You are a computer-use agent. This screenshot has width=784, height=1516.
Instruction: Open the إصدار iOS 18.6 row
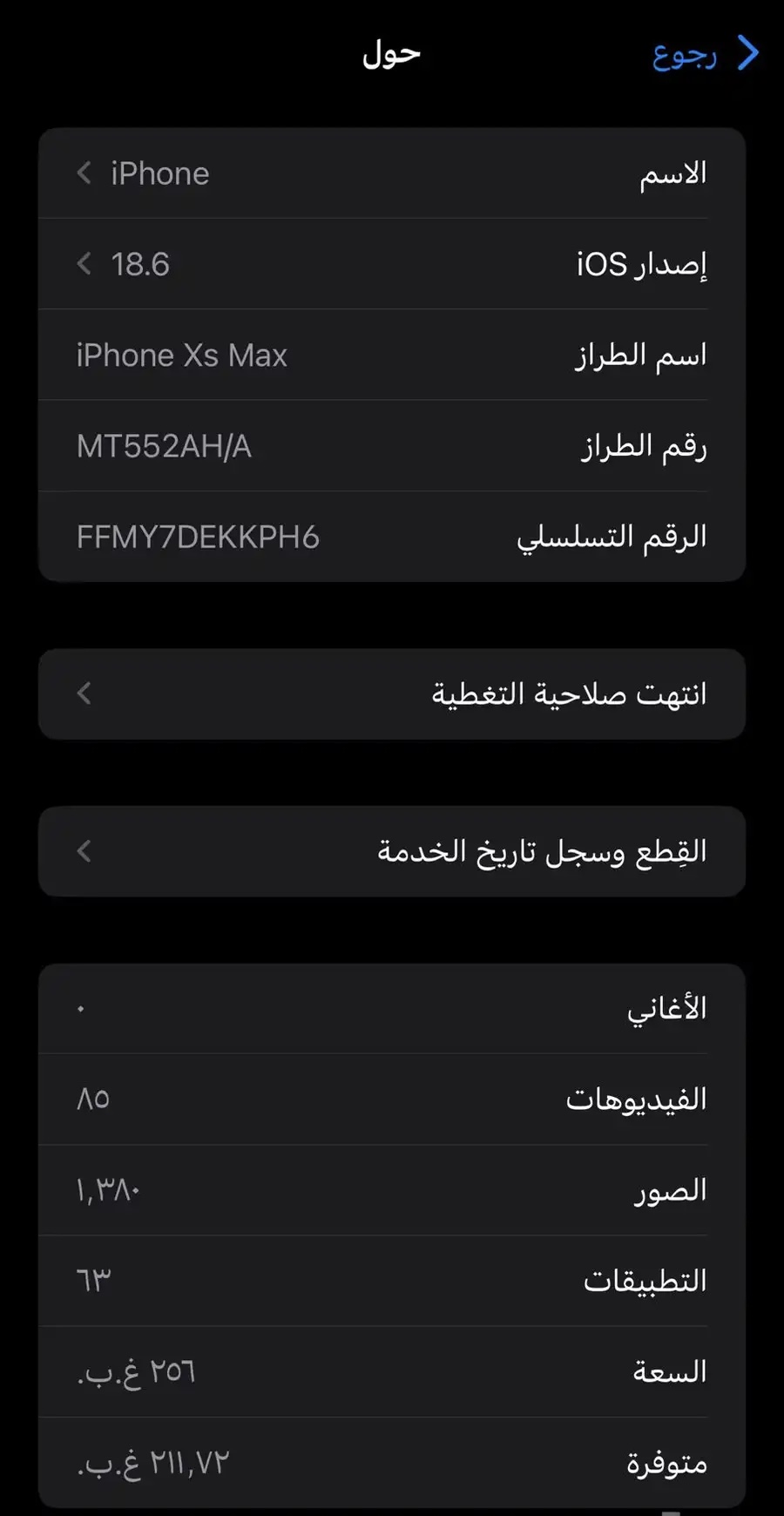coord(392,264)
